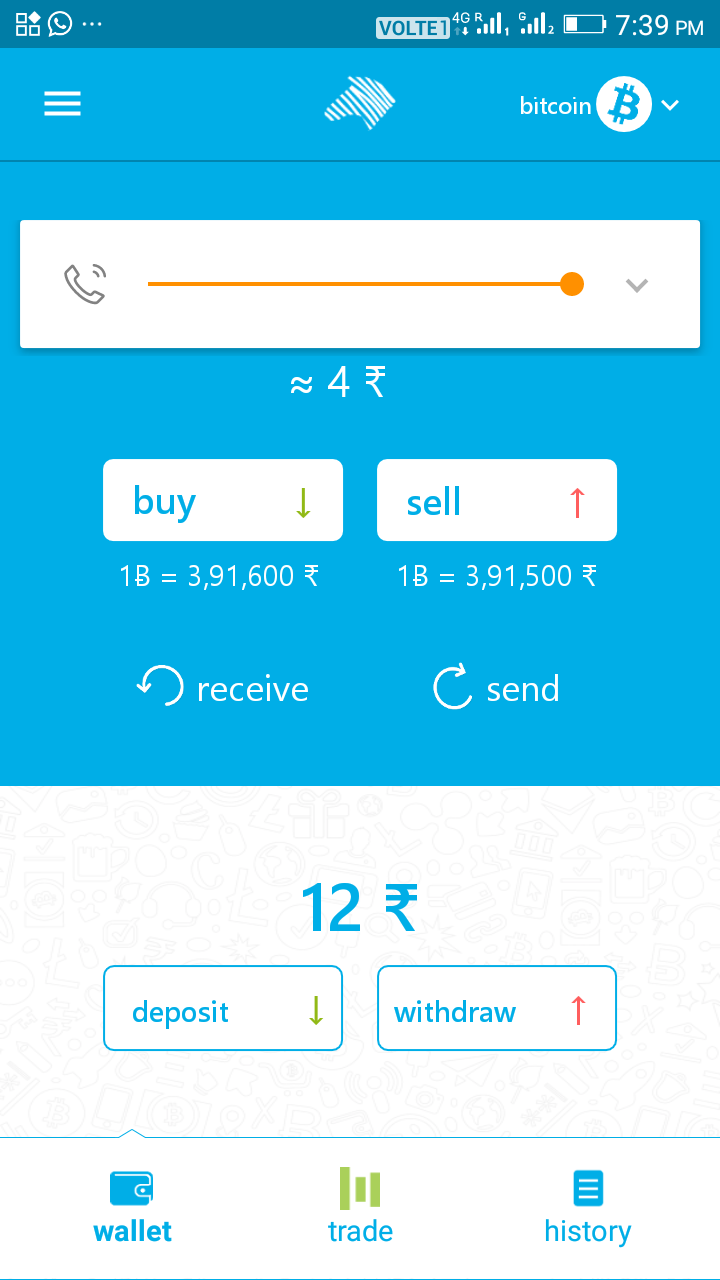The height and width of the screenshot is (1280, 720).
Task: Switch to the history tab
Action: [587, 1207]
